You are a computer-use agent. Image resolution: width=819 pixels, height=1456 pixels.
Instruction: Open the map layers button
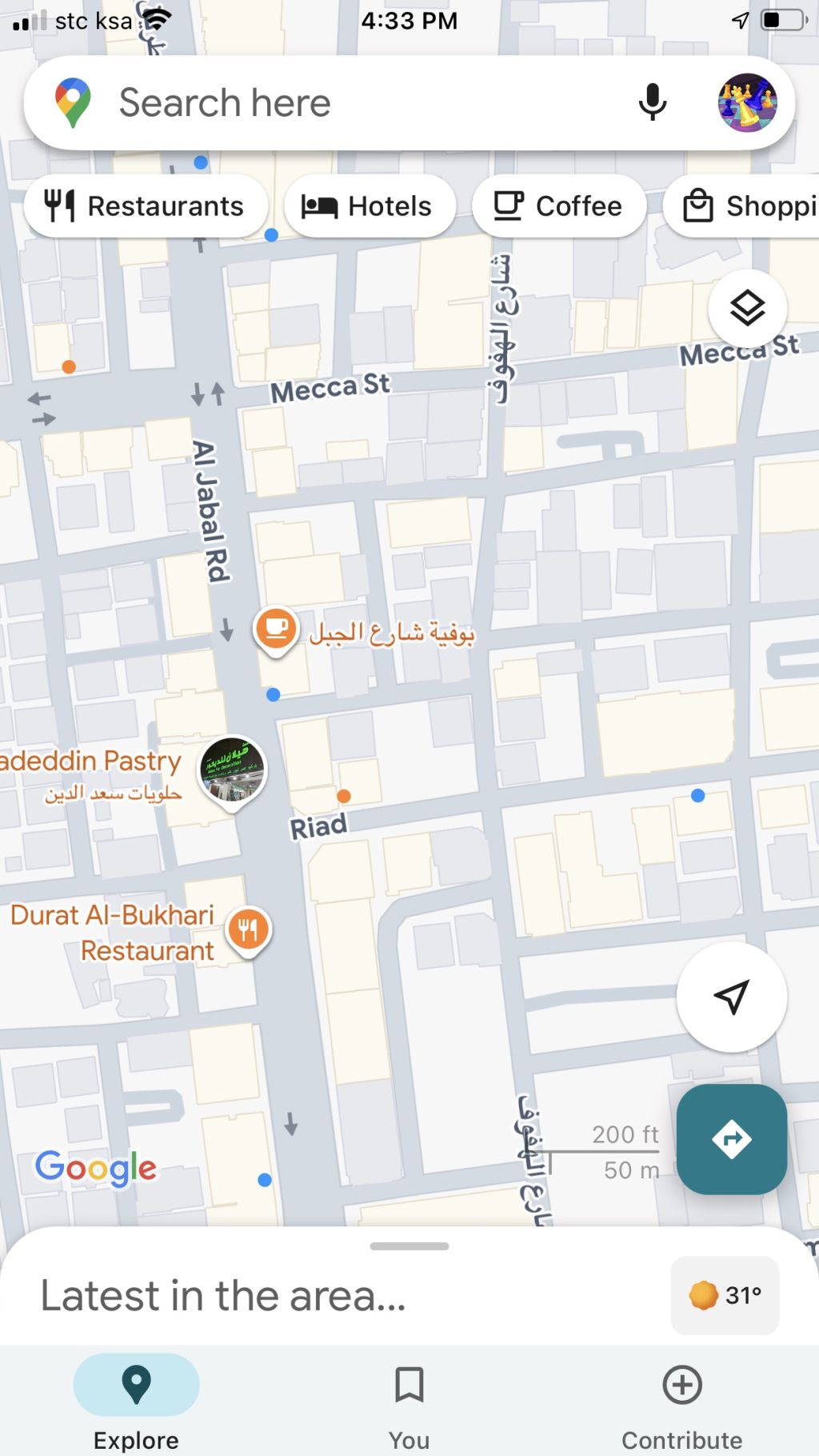(x=747, y=309)
